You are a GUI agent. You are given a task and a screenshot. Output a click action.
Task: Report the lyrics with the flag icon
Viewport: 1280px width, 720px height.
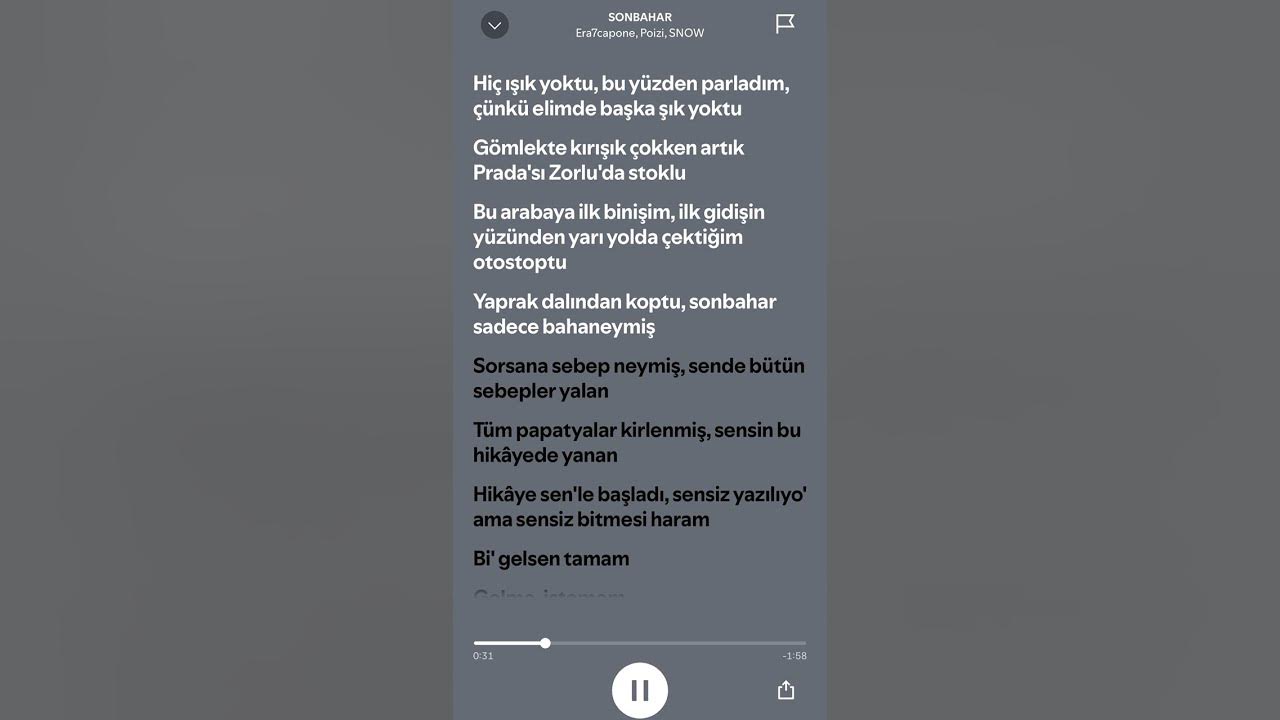(x=785, y=24)
